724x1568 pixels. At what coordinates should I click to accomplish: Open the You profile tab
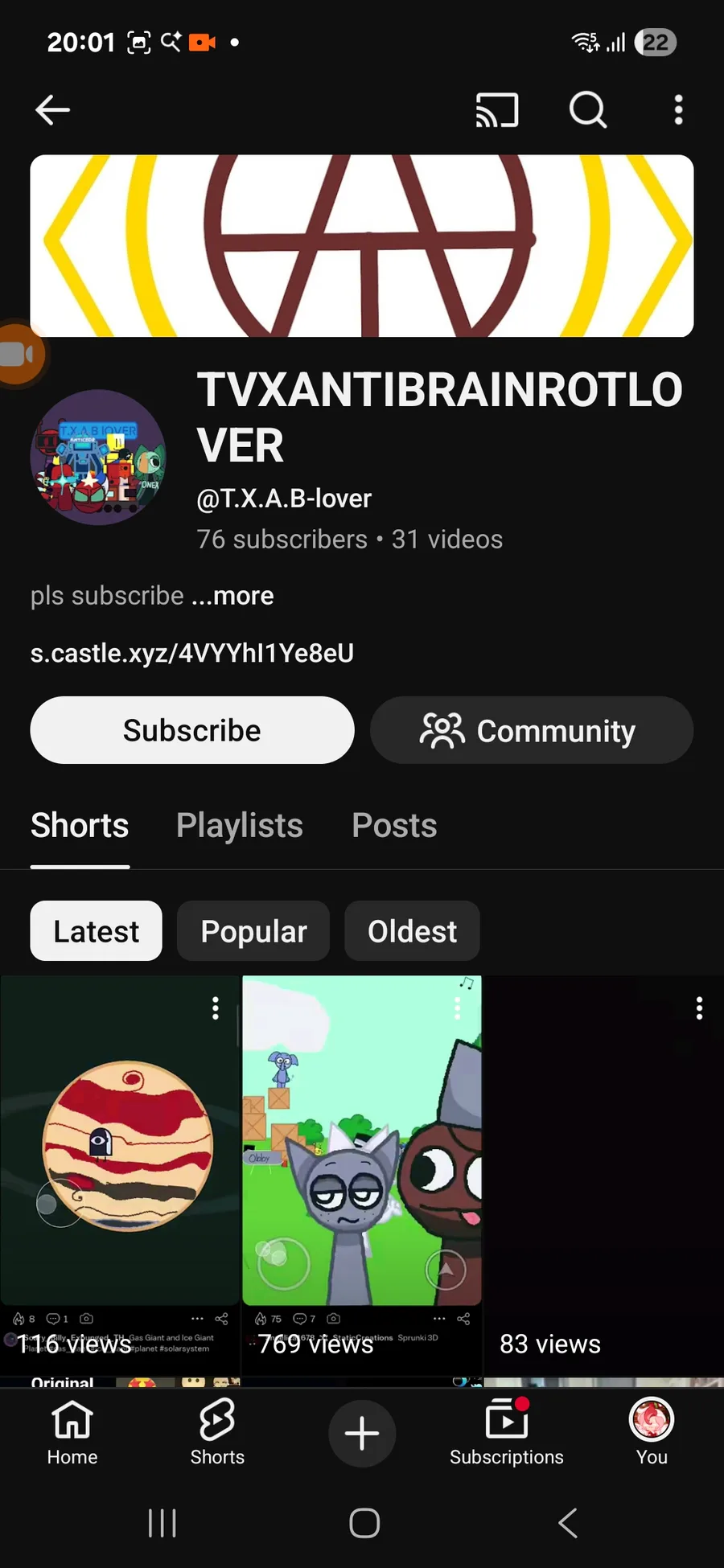pos(652,1433)
